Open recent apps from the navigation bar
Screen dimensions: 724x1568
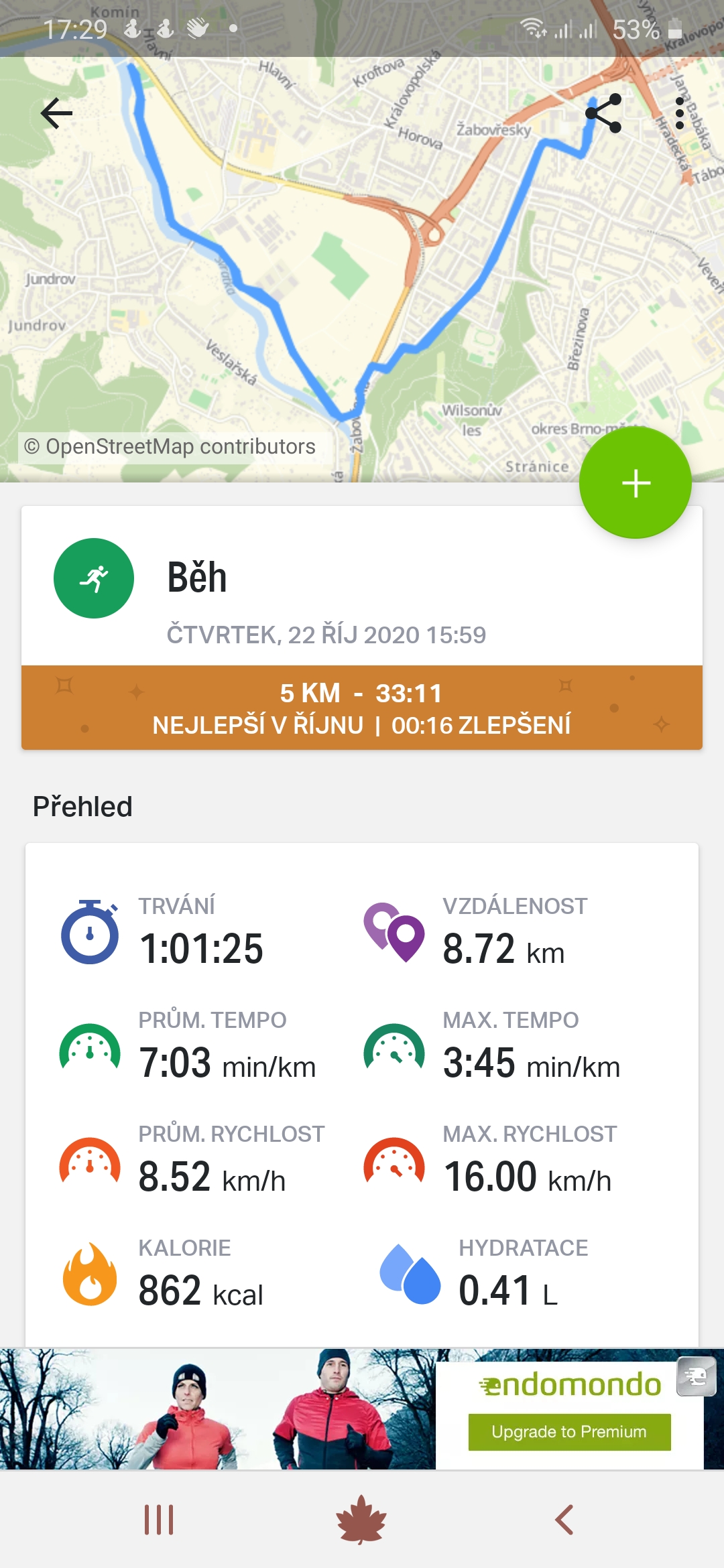160,1520
